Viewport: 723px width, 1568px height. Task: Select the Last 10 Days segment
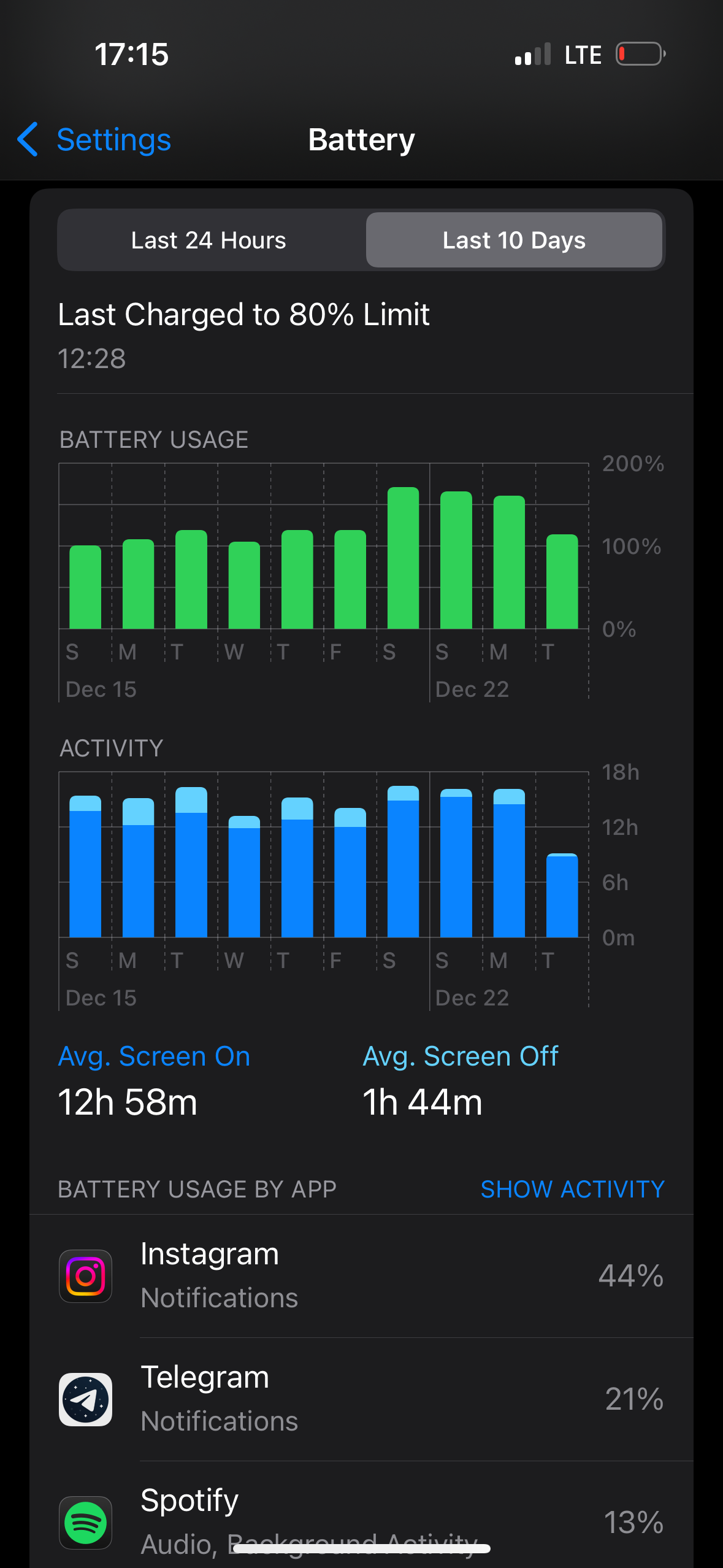pyautogui.click(x=514, y=240)
